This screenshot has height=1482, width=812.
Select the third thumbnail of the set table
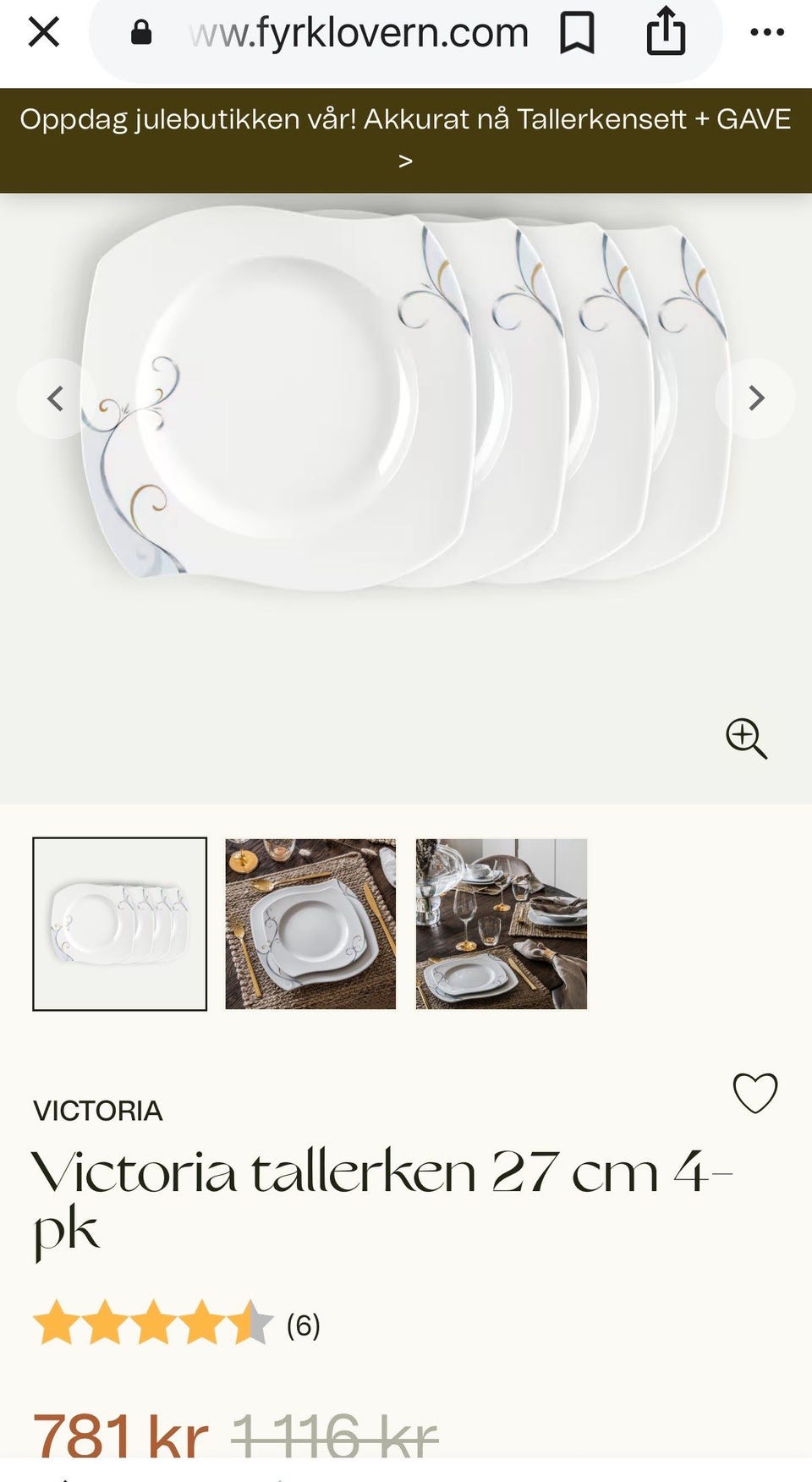(x=502, y=924)
